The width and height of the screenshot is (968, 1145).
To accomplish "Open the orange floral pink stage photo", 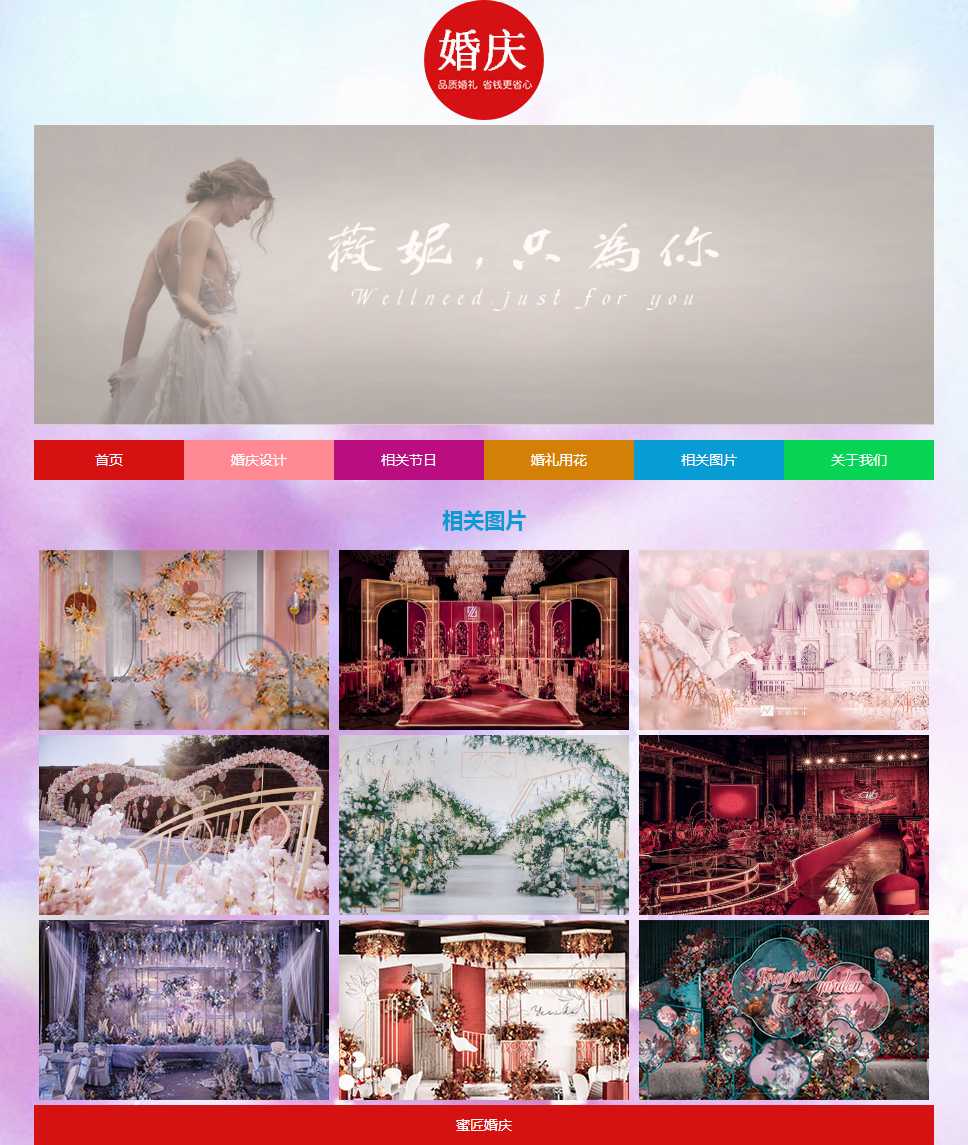I will coord(184,640).
